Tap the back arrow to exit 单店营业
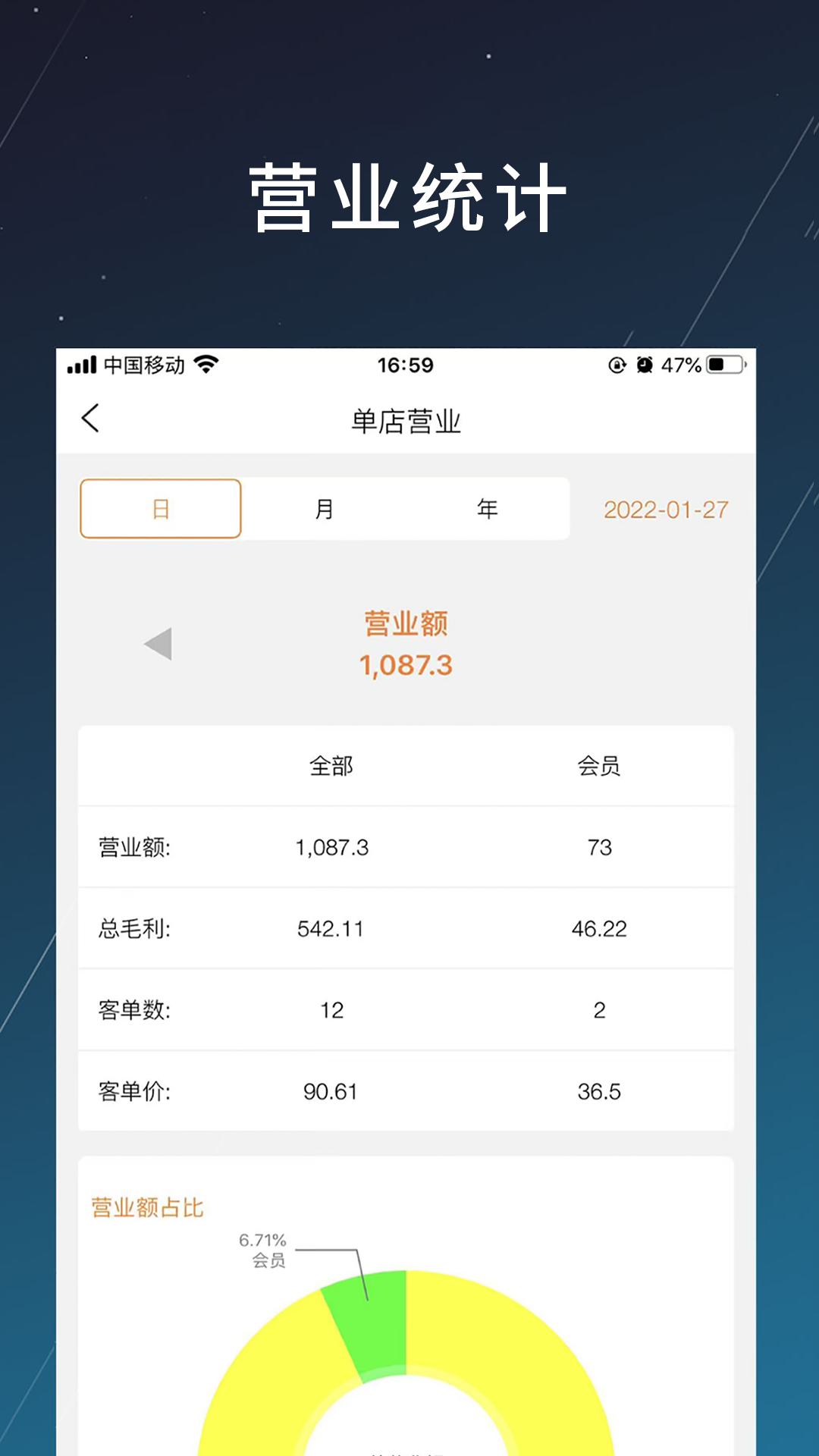This screenshot has height=1456, width=819. click(x=90, y=417)
